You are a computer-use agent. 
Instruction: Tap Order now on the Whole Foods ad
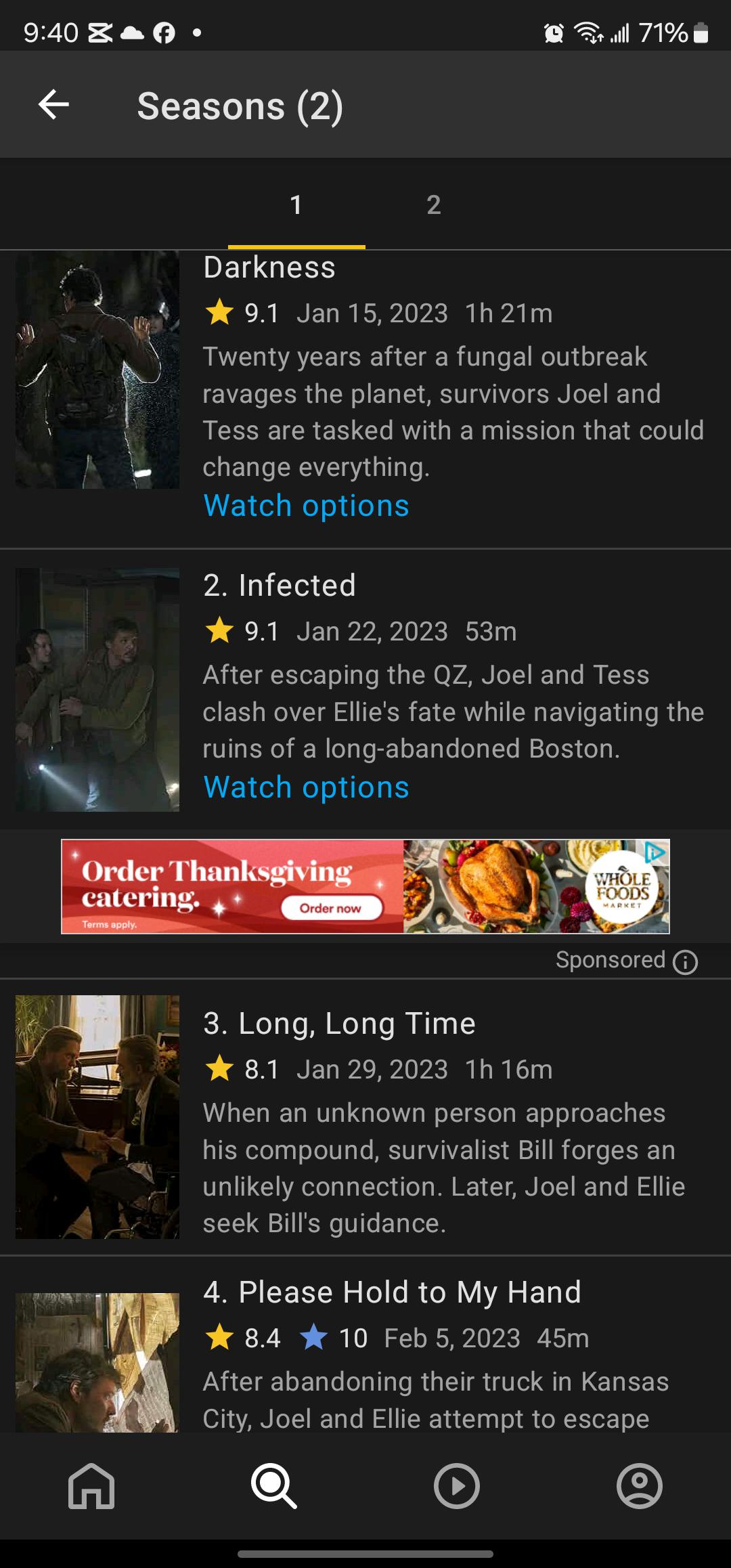click(331, 909)
